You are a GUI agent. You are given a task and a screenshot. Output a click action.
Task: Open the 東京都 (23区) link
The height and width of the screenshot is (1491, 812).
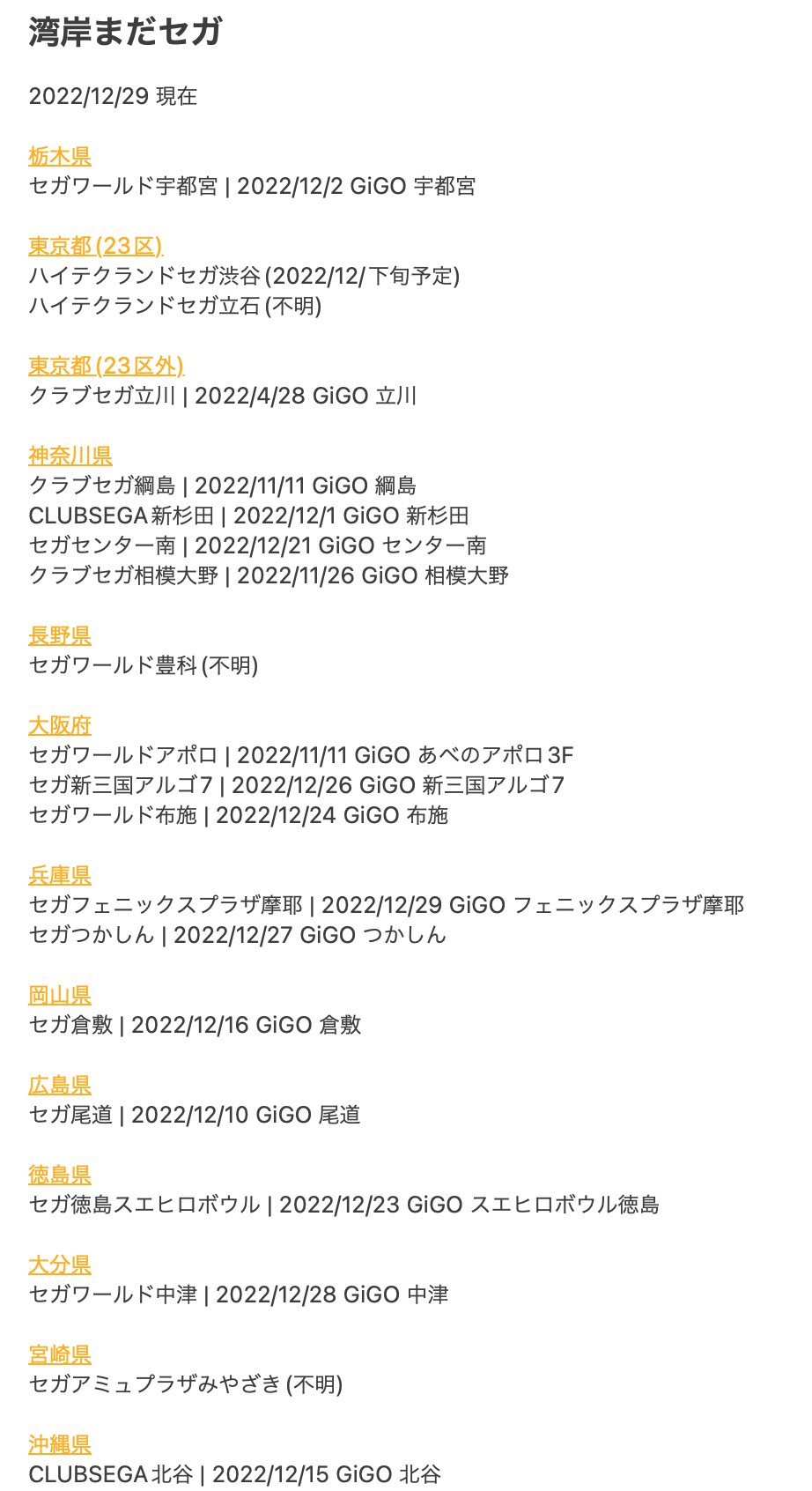click(96, 246)
